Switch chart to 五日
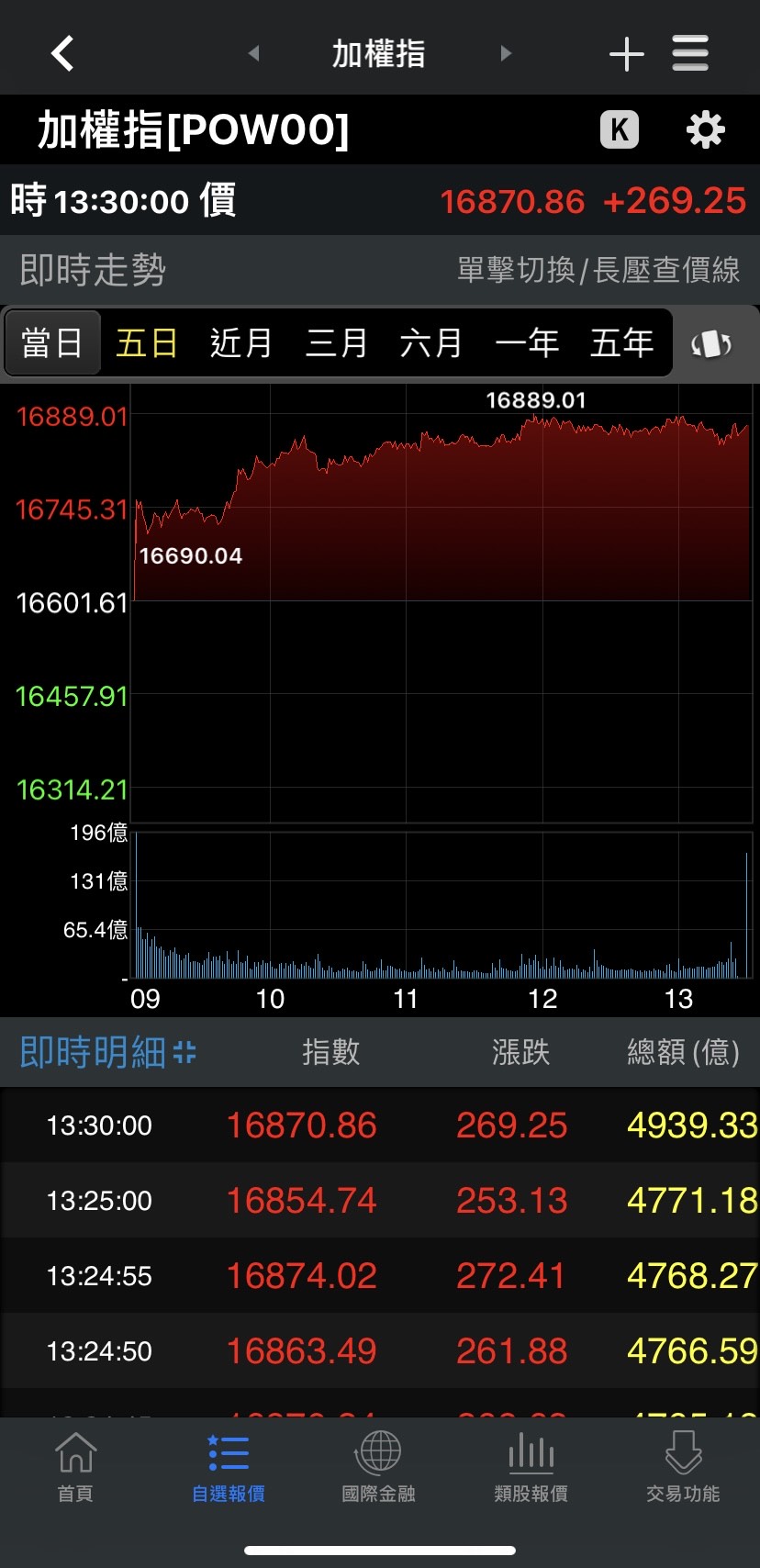Image resolution: width=760 pixels, height=1568 pixels. coord(147,342)
